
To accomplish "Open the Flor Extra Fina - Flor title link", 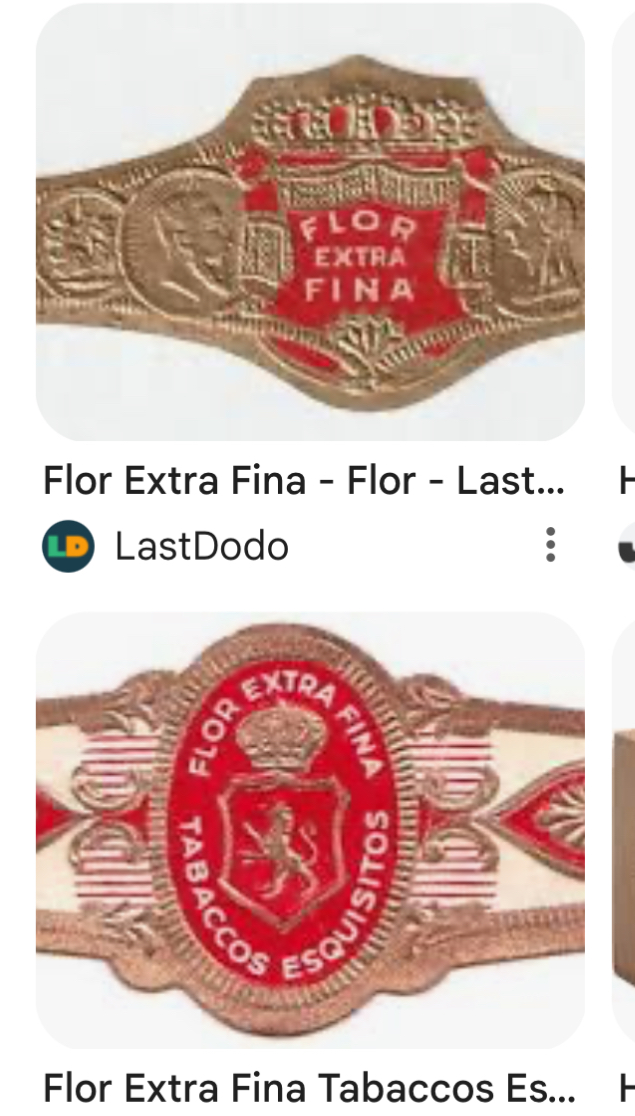I will (303, 481).
